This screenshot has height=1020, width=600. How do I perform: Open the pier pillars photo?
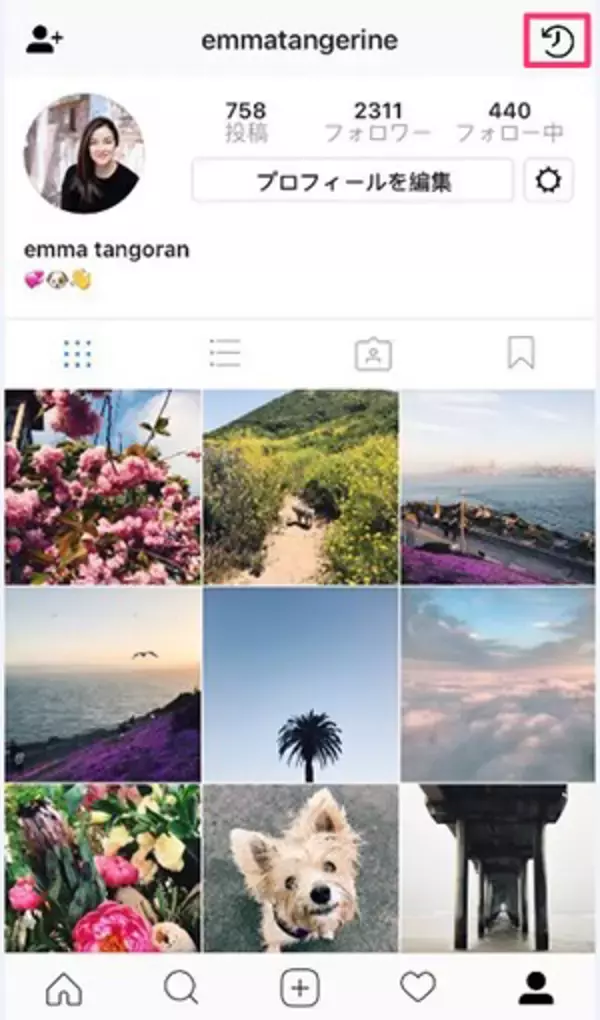tap(498, 867)
